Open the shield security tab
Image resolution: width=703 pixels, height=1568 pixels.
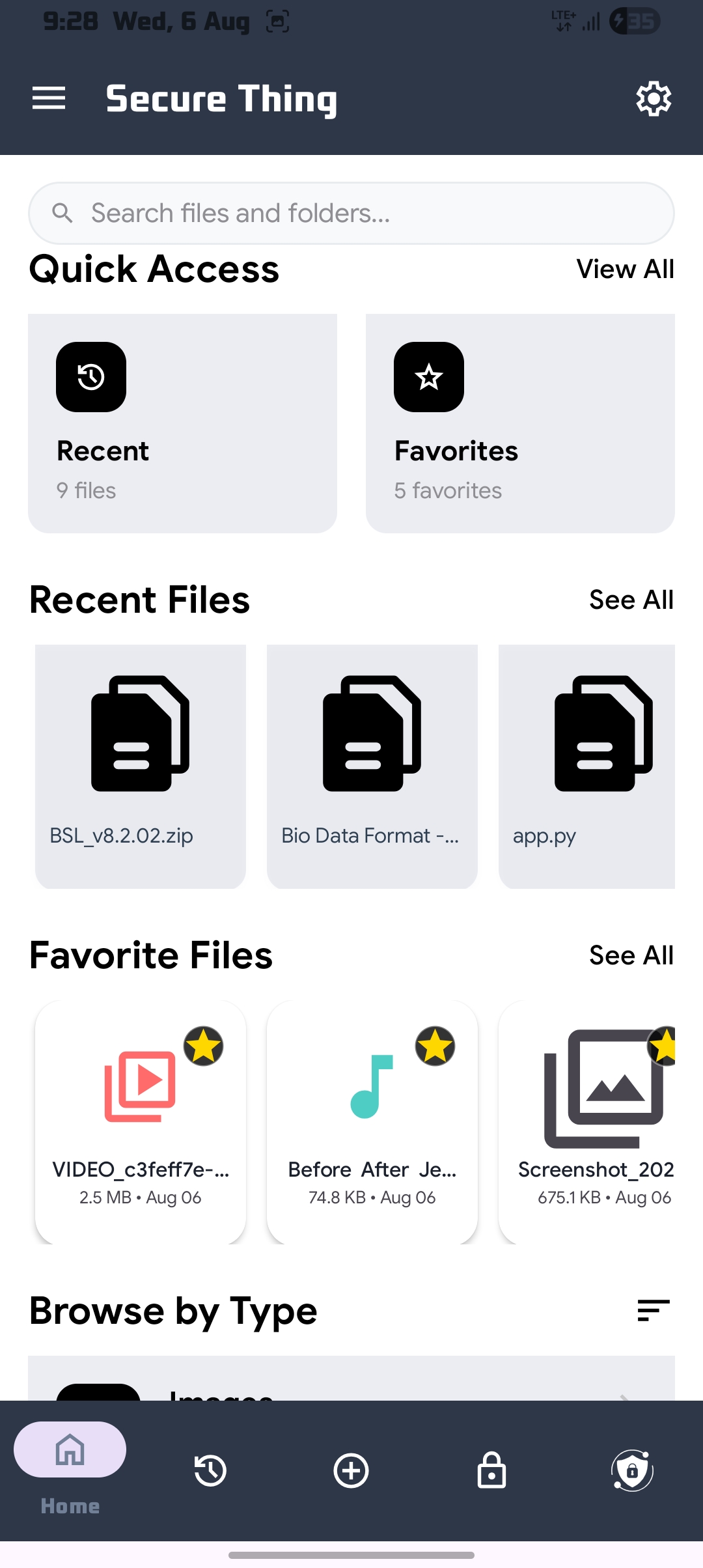coord(632,1471)
